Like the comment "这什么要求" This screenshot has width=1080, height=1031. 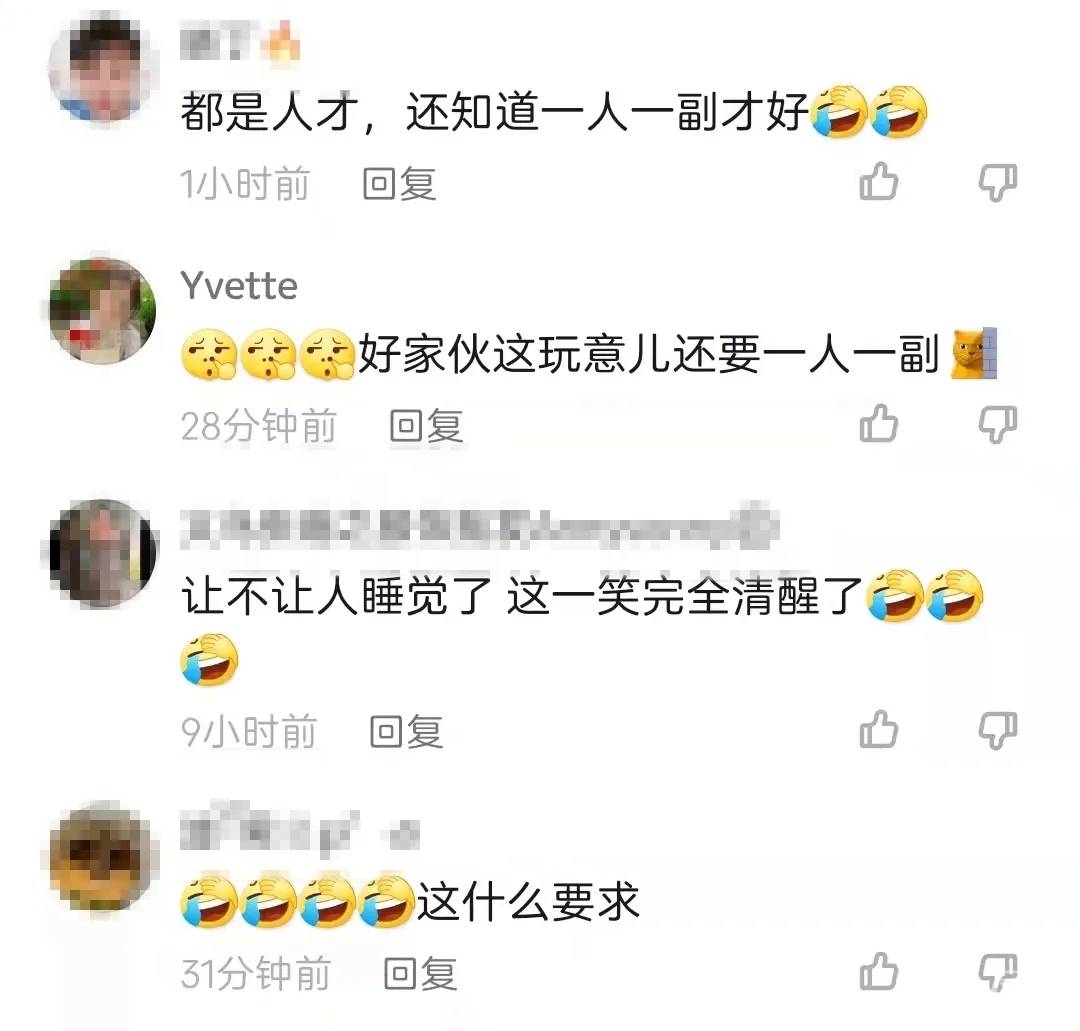pos(879,971)
